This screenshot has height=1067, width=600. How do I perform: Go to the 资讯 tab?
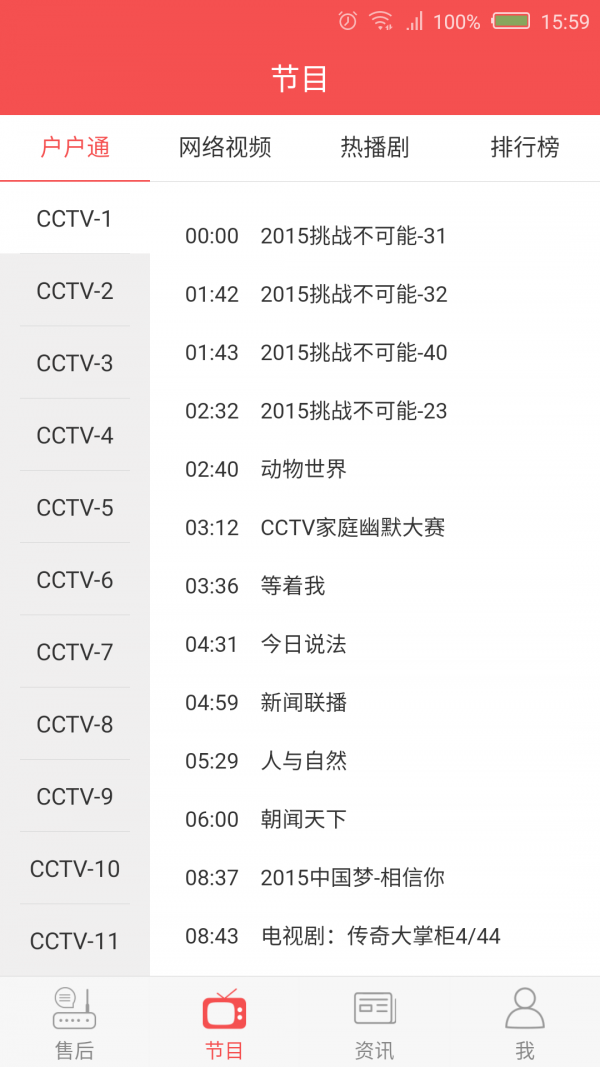click(375, 1023)
